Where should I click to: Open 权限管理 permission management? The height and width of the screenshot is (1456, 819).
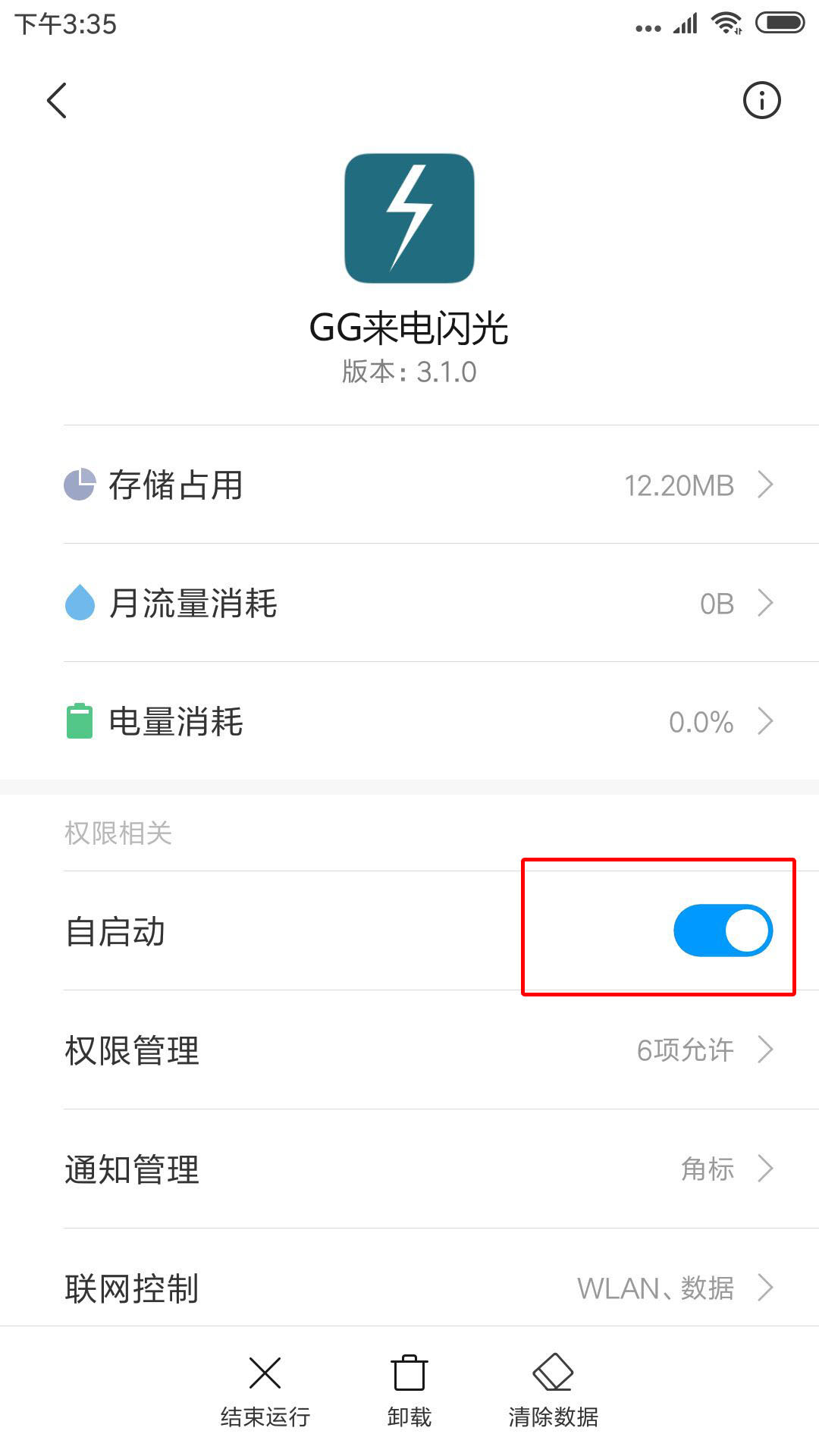(x=419, y=1050)
